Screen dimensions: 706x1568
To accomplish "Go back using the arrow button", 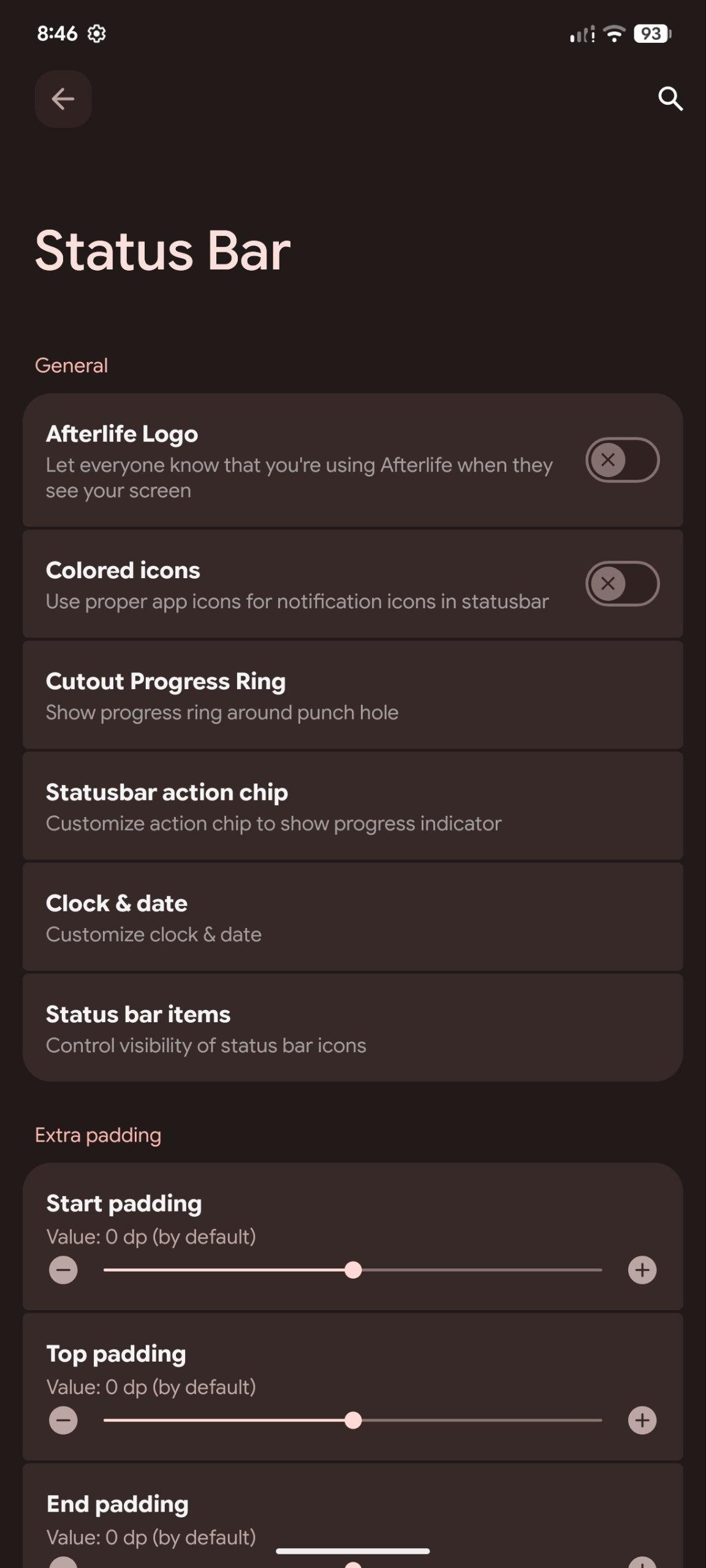I will 63,99.
